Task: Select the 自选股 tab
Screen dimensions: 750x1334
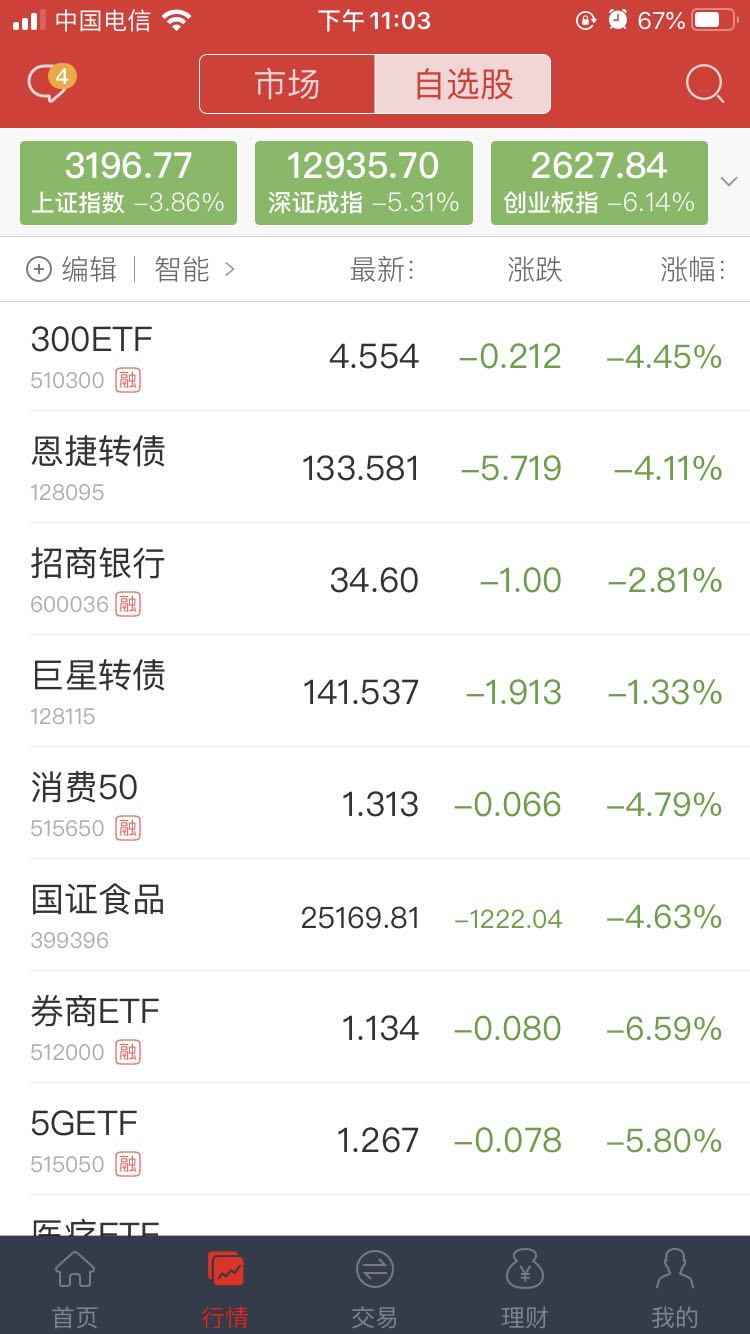Action: (x=463, y=84)
